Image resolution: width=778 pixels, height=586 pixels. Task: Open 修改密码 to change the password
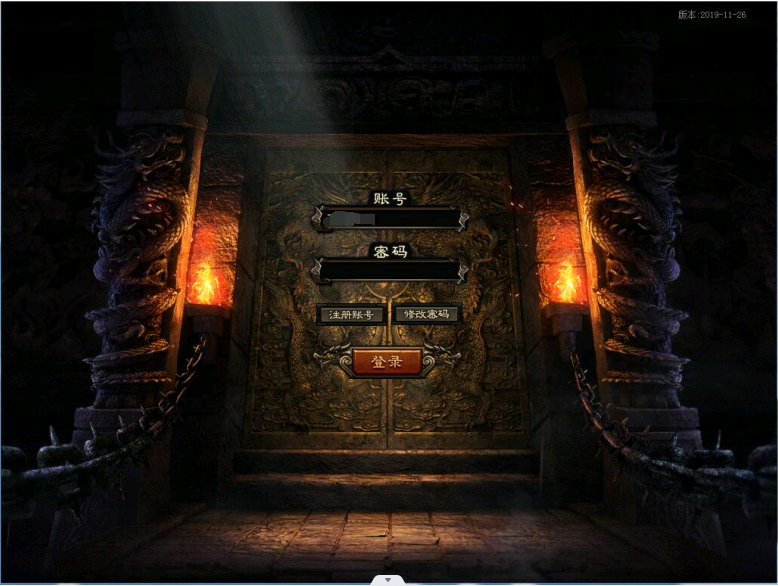tap(427, 314)
